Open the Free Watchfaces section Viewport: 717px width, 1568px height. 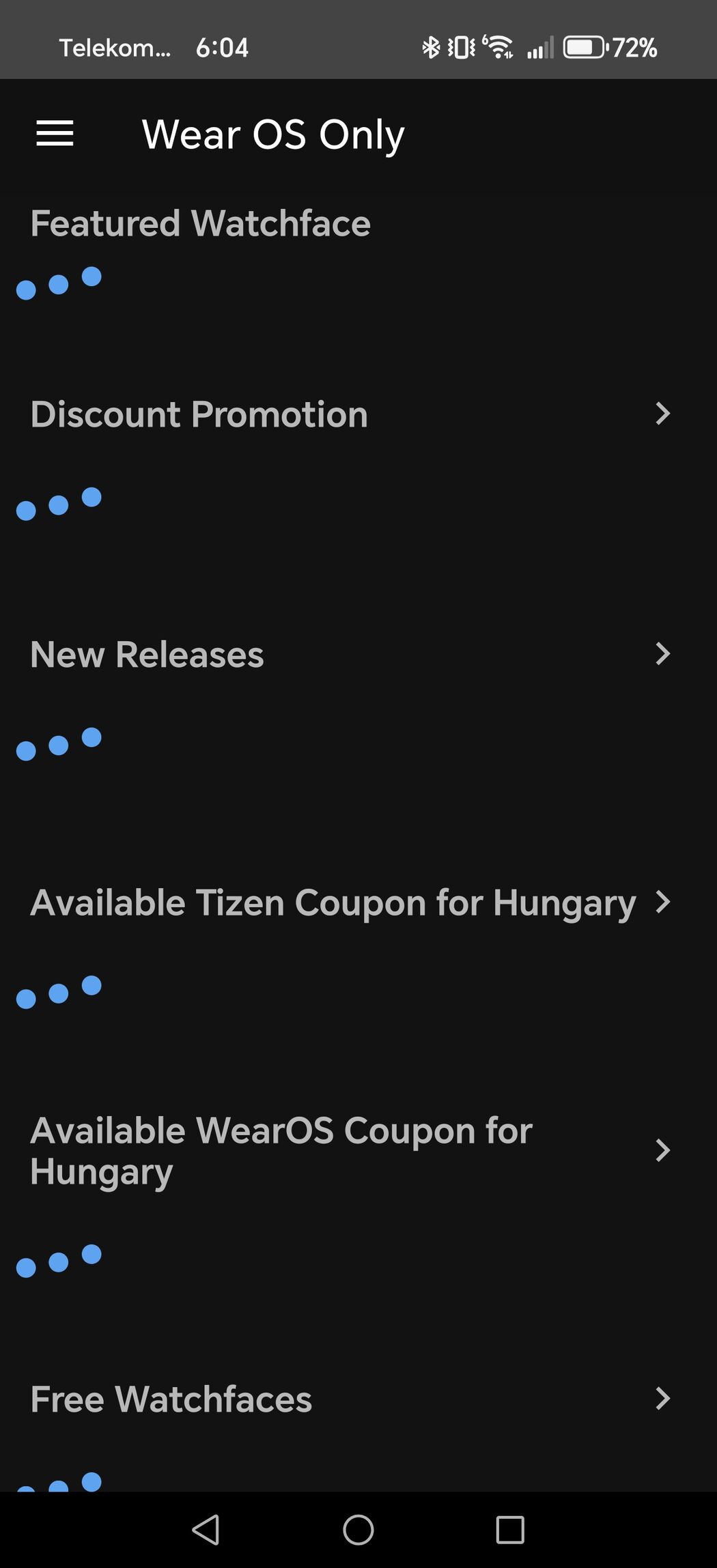click(662, 1399)
